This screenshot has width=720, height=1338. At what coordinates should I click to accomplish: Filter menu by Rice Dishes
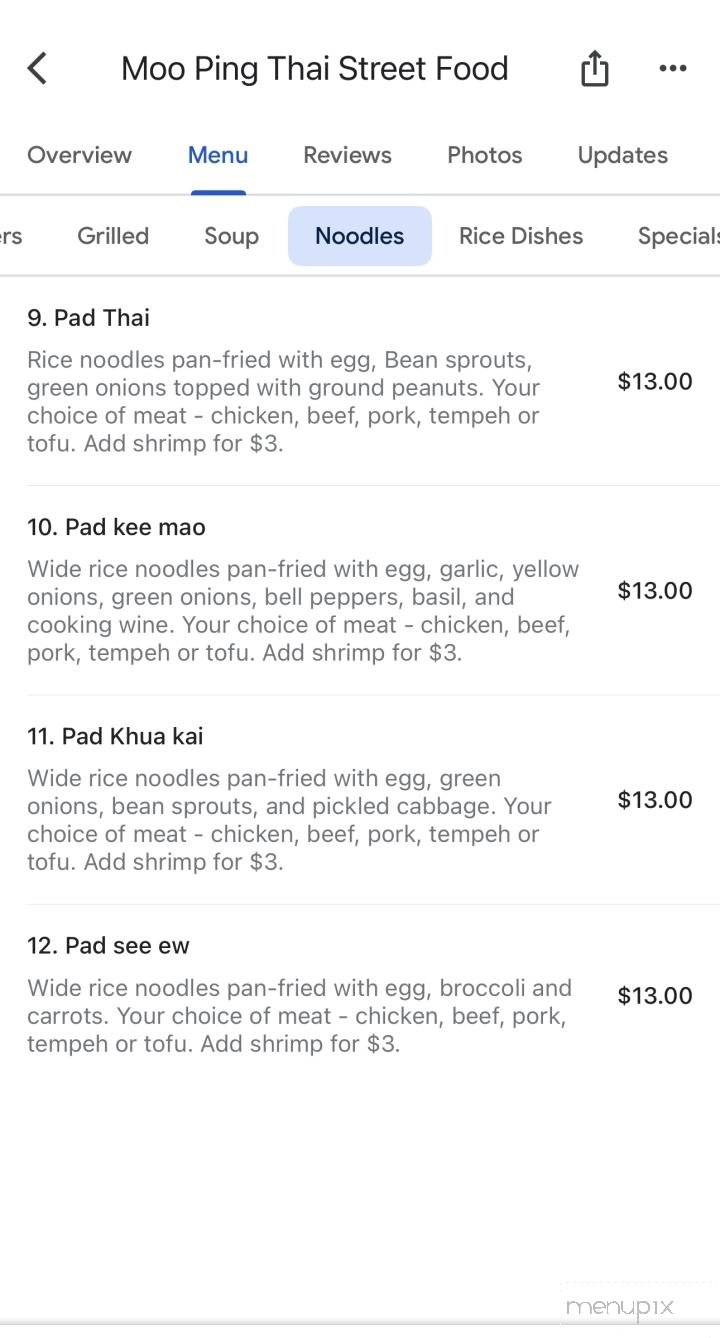[520, 236]
